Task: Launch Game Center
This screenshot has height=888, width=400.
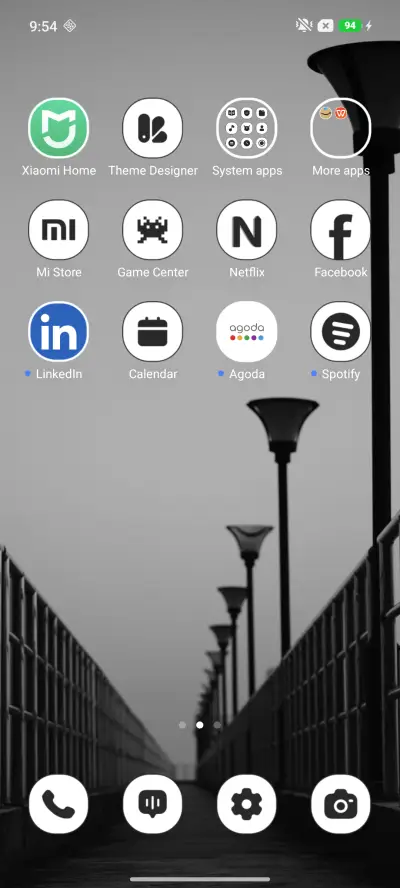Action: 152,229
